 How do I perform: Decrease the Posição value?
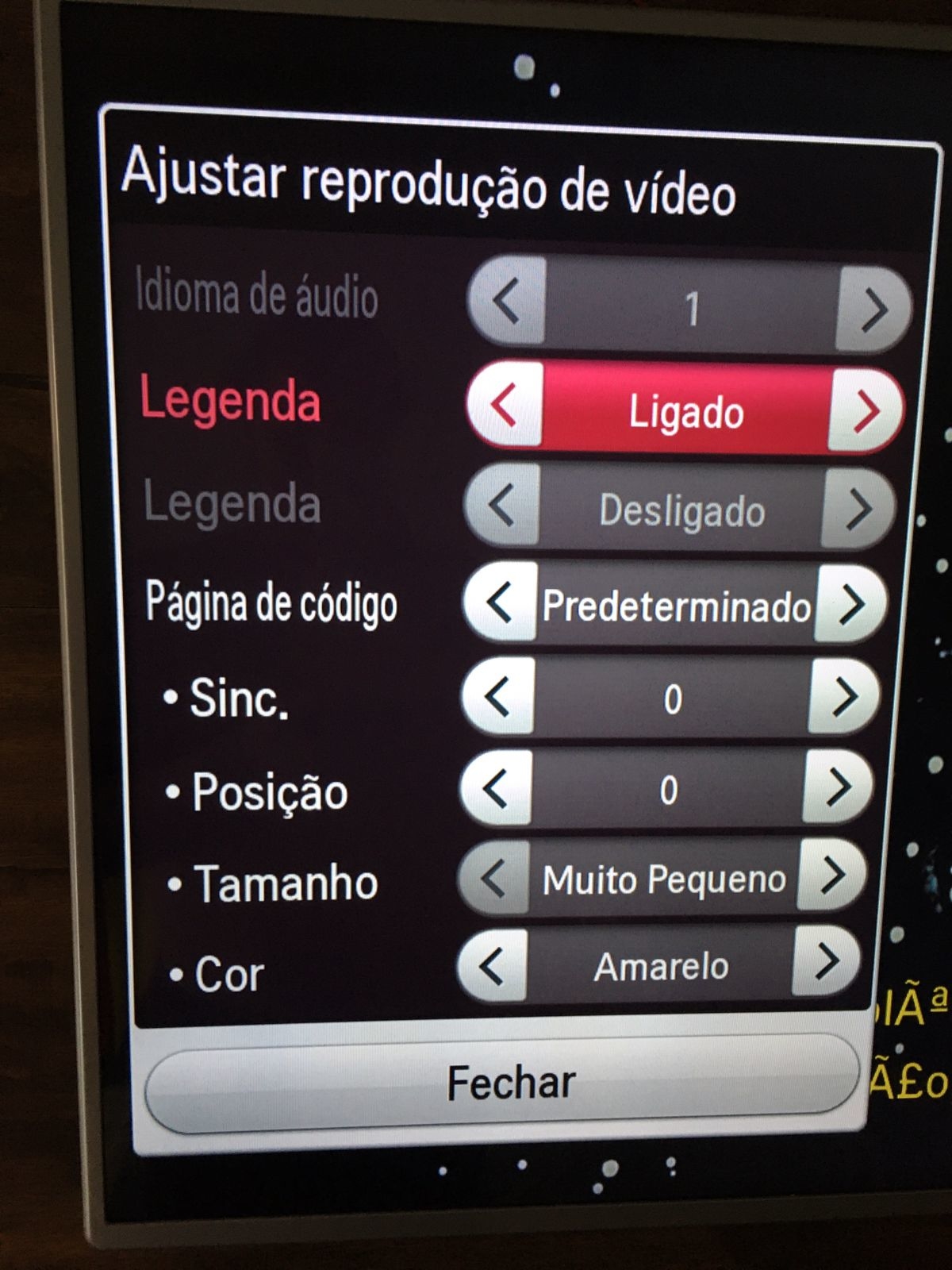click(x=495, y=788)
